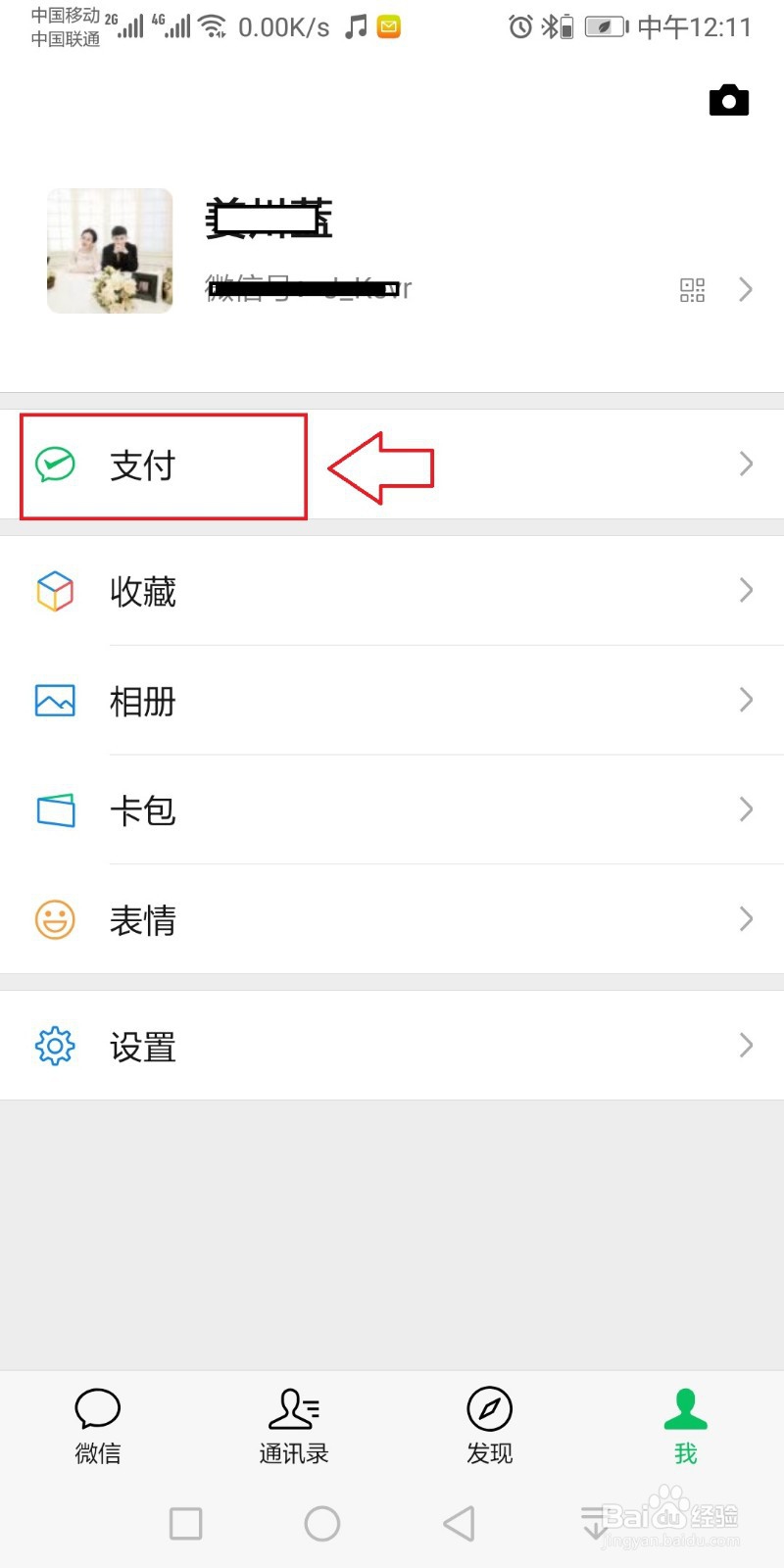Switch to the 微信 chats tab

[x=98, y=1426]
